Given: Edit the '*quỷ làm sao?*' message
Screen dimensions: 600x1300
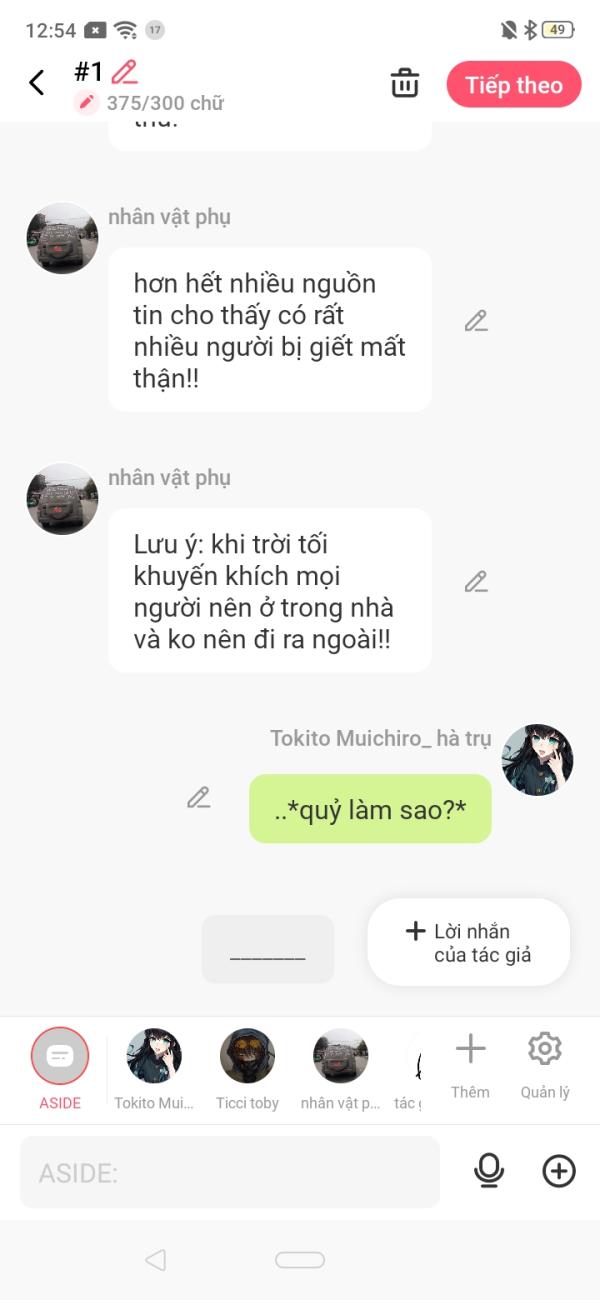Looking at the screenshot, I should (198, 797).
